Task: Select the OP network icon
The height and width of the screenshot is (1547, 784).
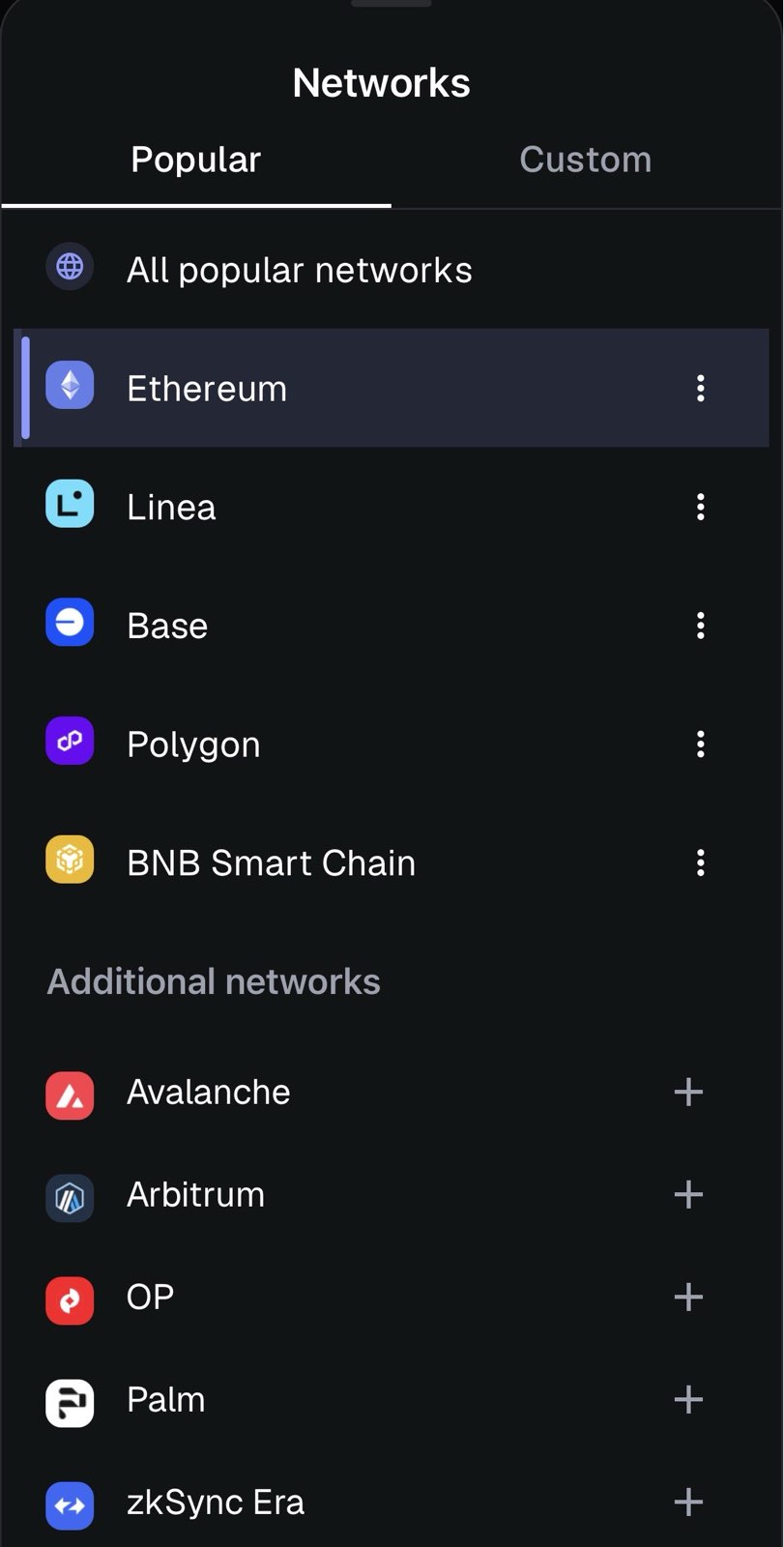Action: (x=69, y=1299)
